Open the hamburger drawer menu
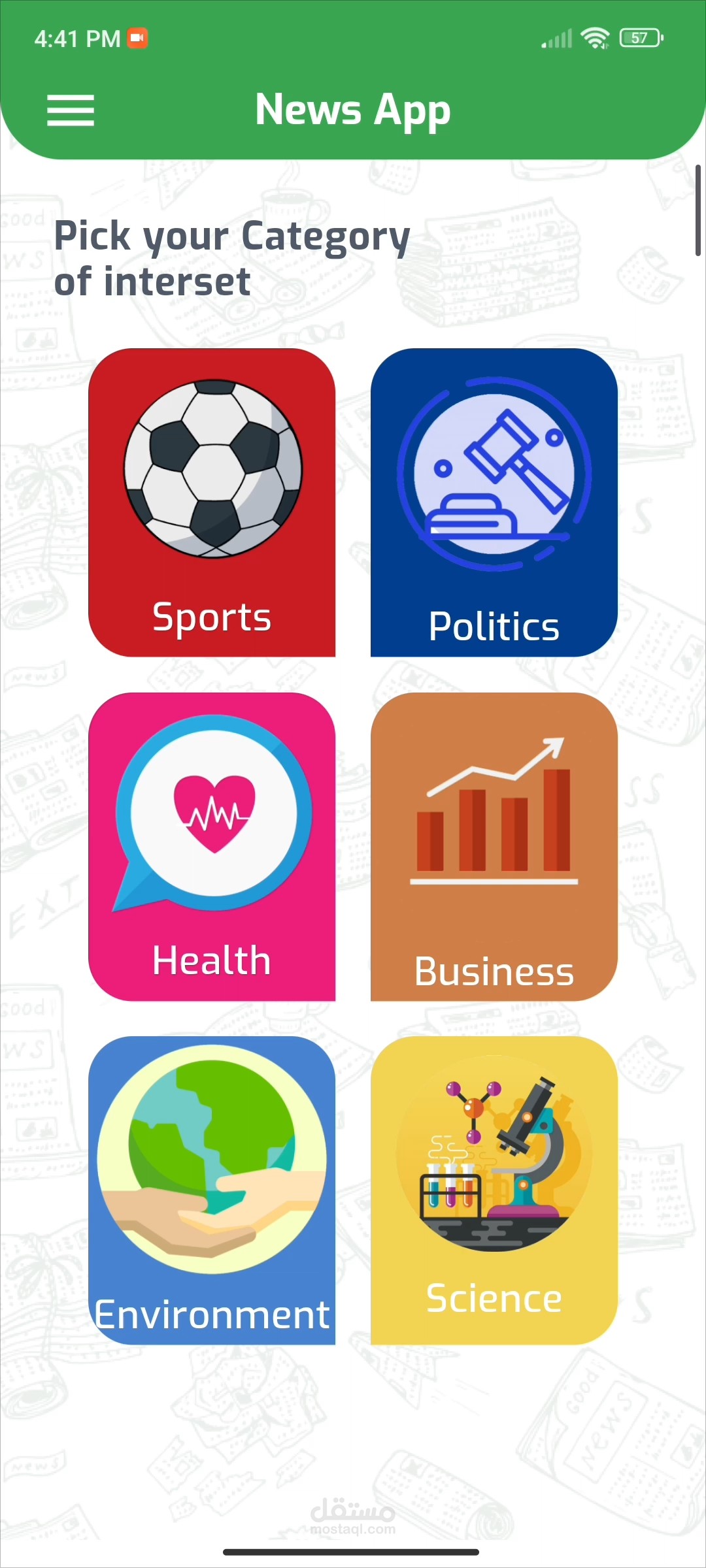The width and height of the screenshot is (706, 1568). [x=71, y=110]
